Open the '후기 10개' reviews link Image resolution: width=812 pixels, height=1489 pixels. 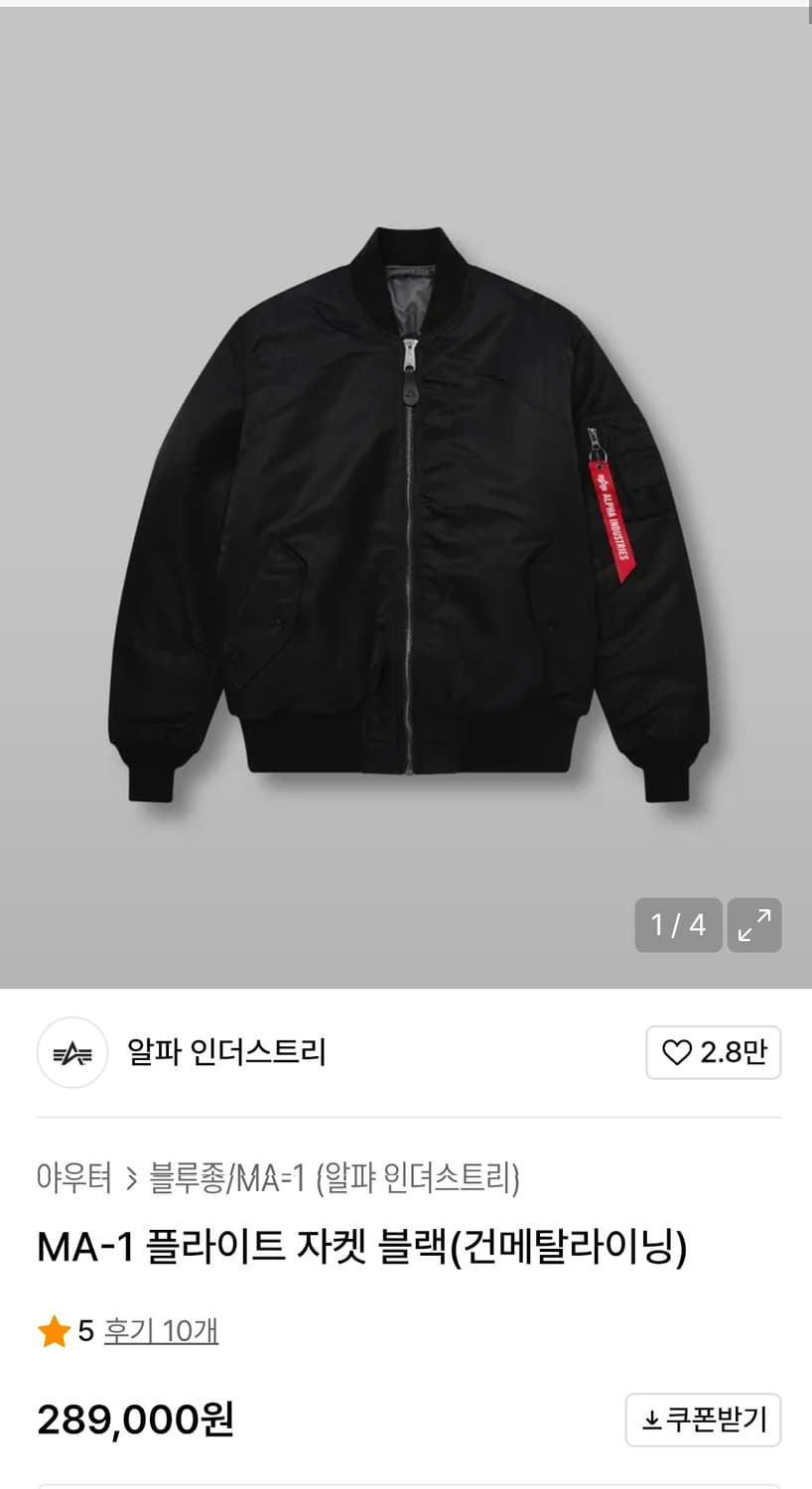162,1333
